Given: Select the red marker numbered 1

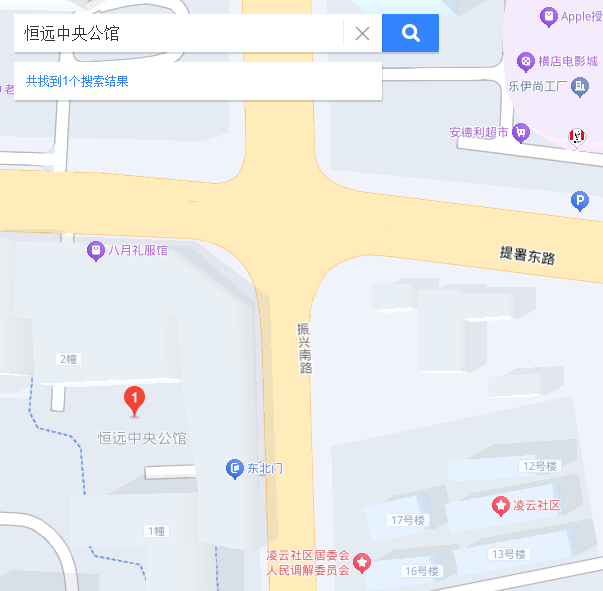Looking at the screenshot, I should [134, 400].
